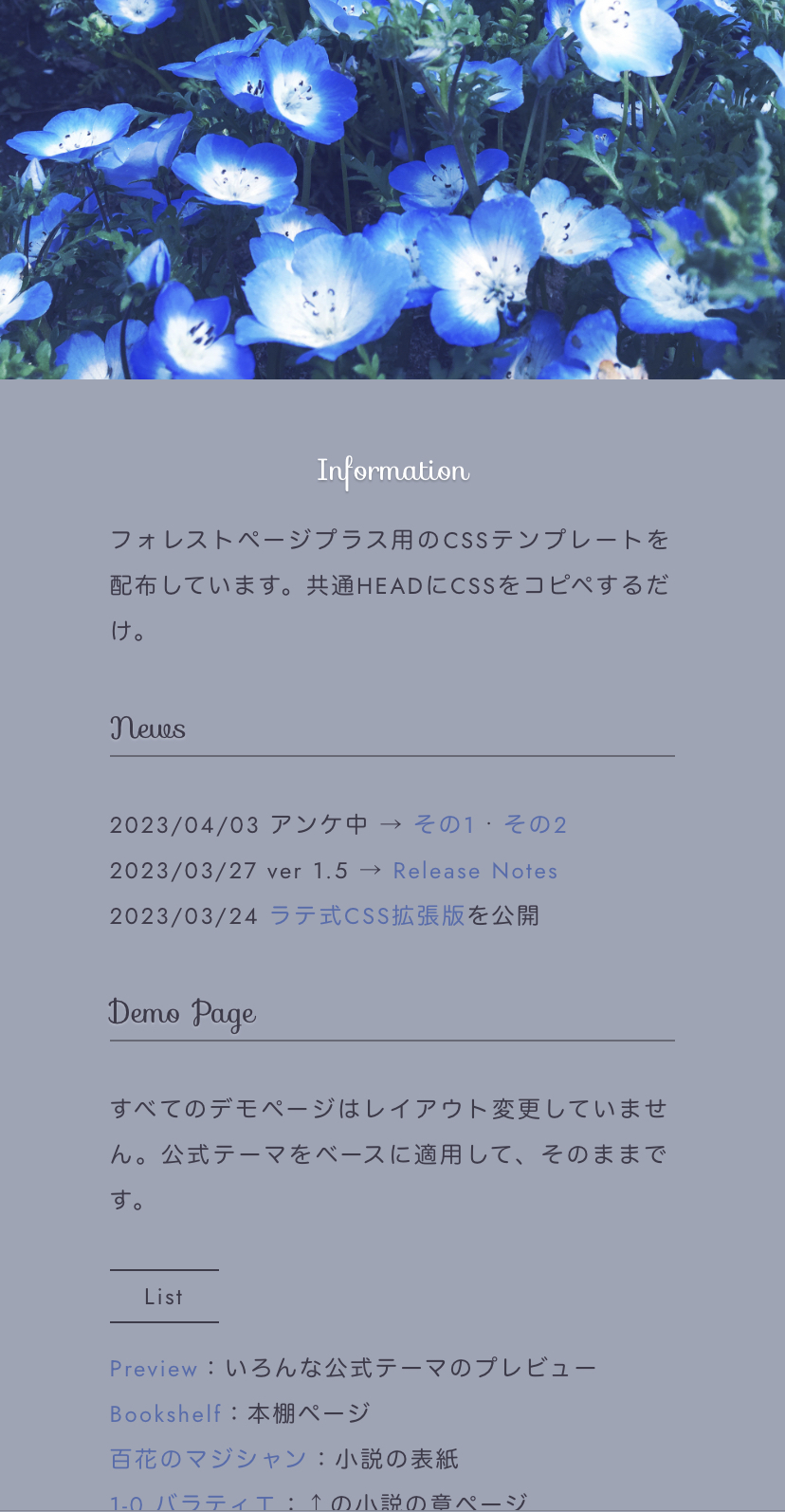Open the 百花のマジシャン novel cover link

click(x=209, y=1459)
